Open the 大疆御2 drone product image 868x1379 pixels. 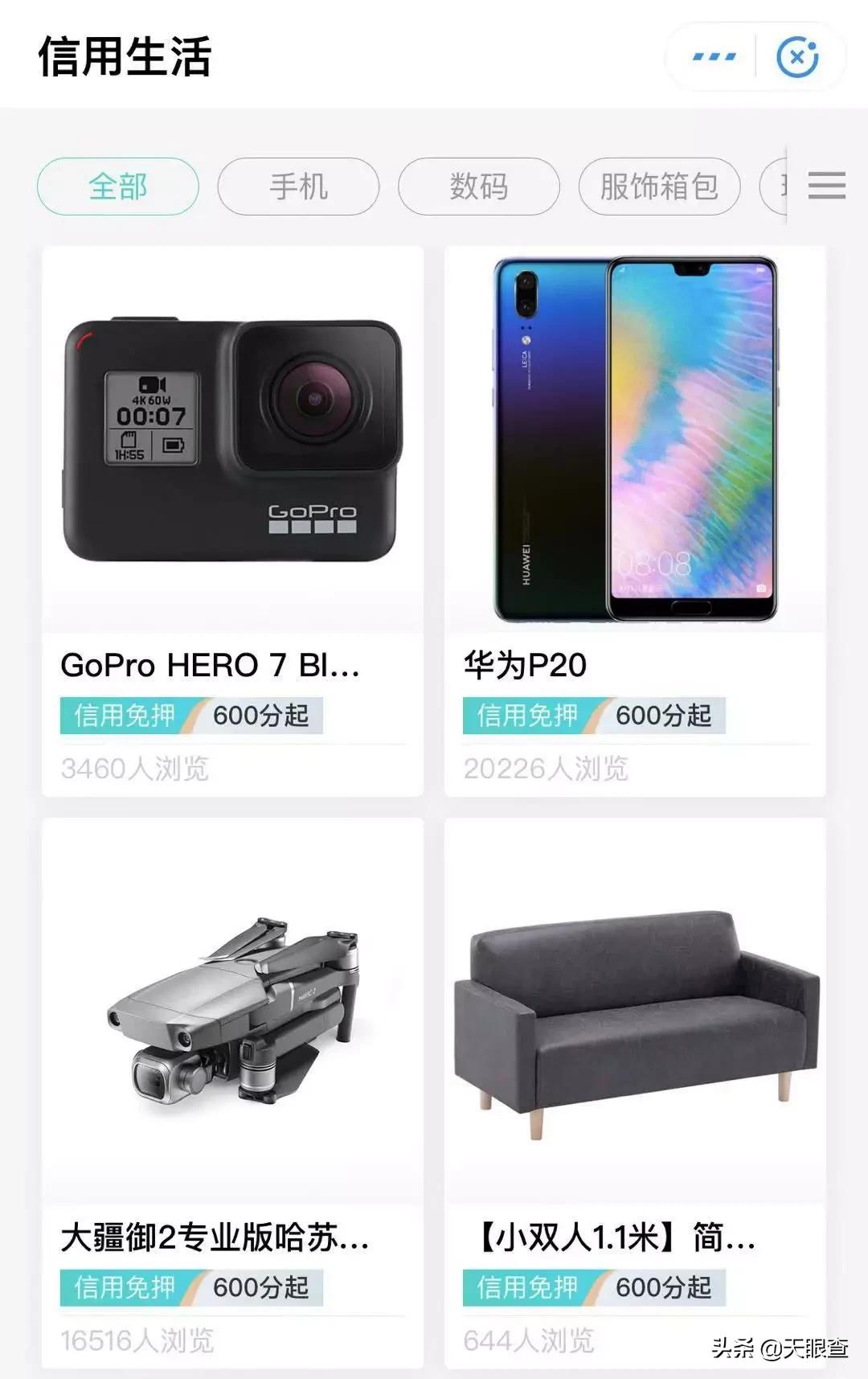coord(233,1013)
